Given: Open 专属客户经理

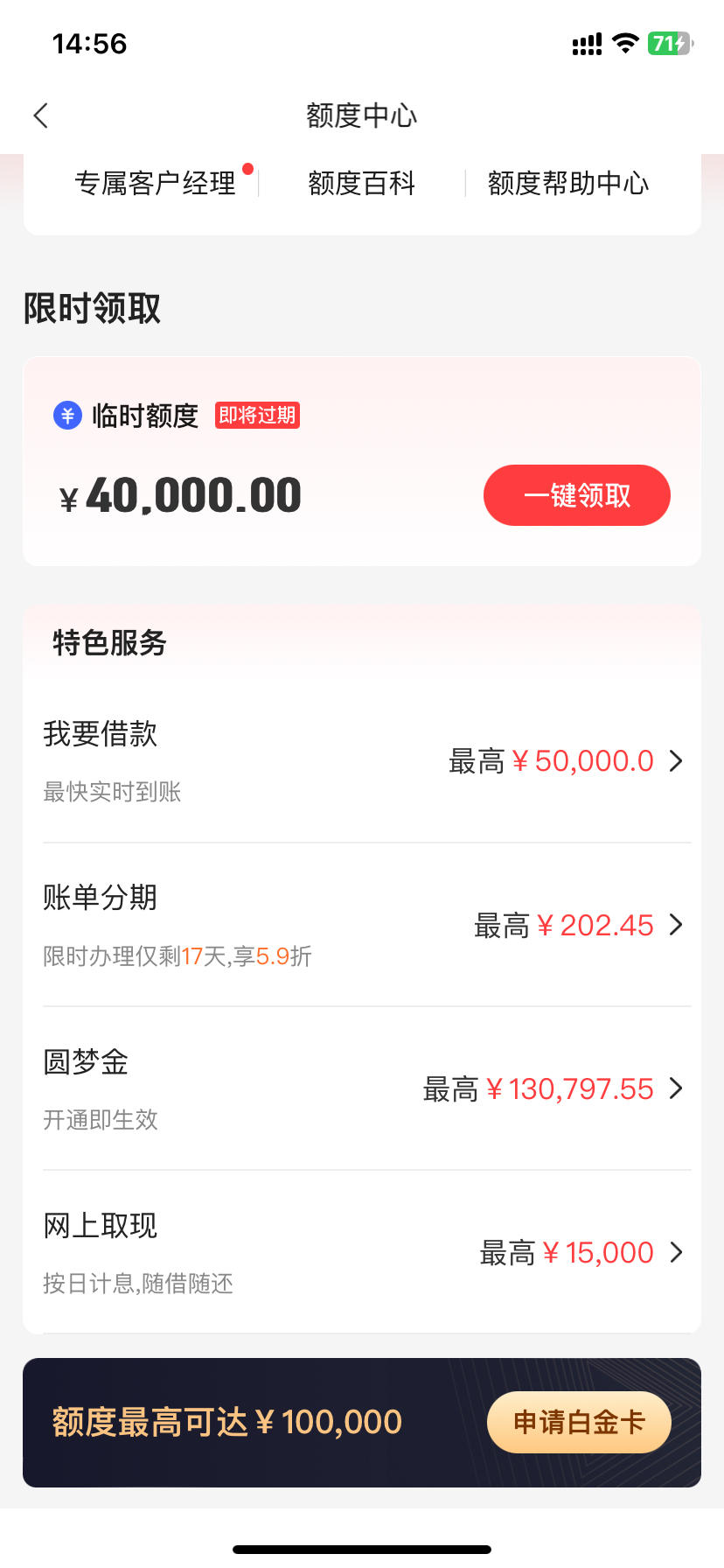Looking at the screenshot, I should click(x=156, y=184).
